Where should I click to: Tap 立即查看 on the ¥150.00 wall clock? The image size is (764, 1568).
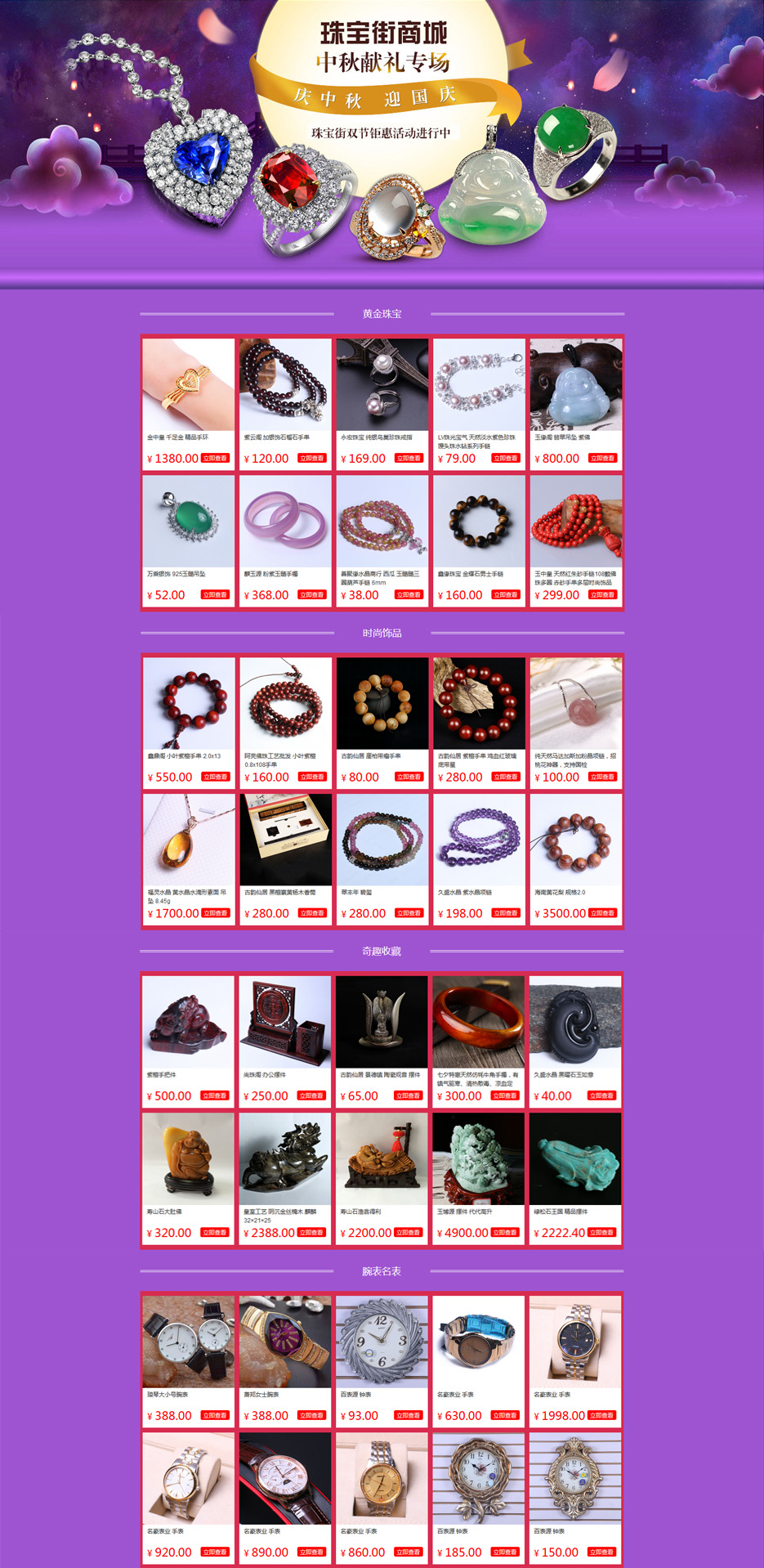point(602,1552)
